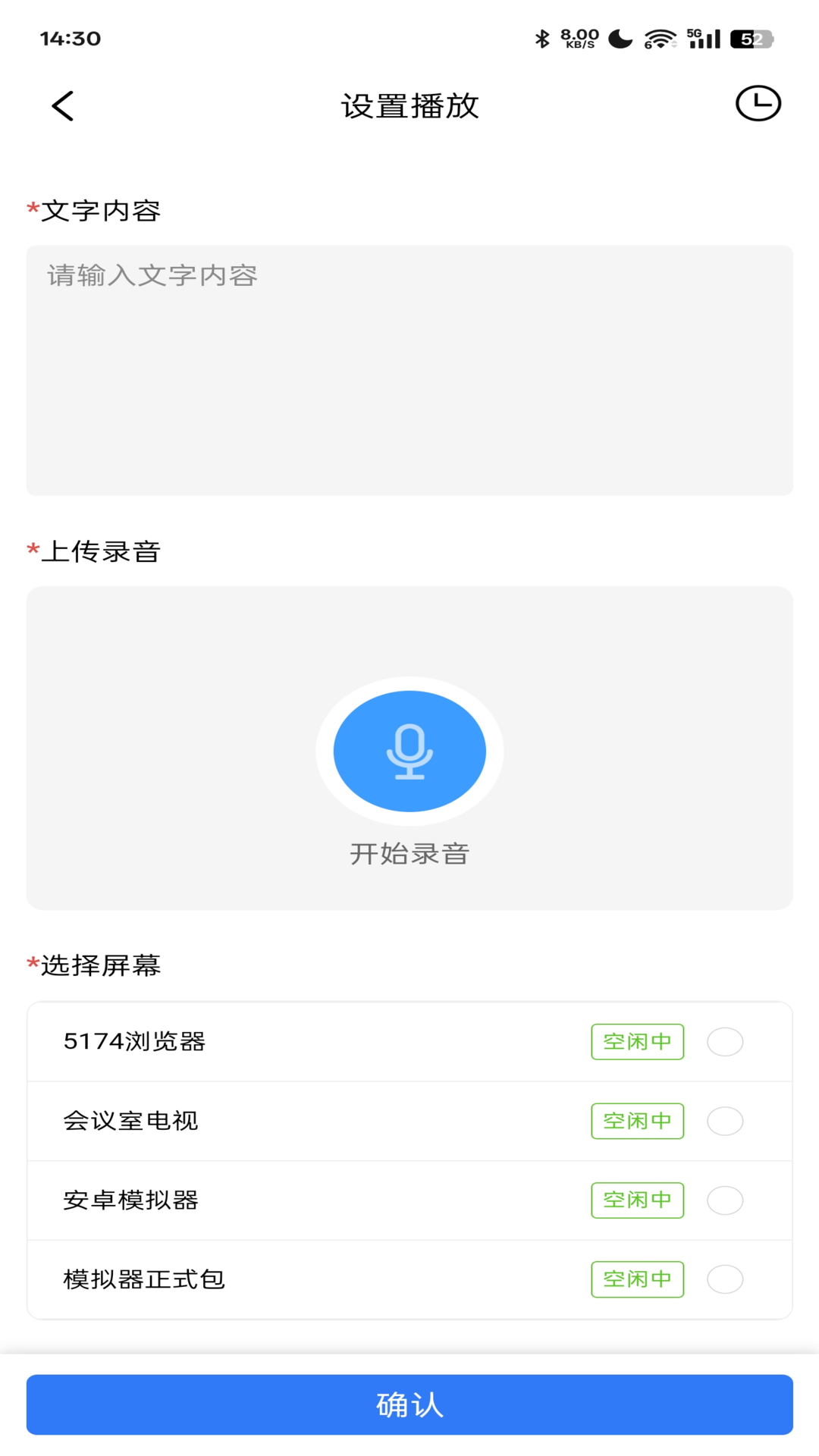This screenshot has width=819, height=1456.
Task: Tap the 空闲中 tag next to 模拟器正式包
Action: [x=637, y=1279]
